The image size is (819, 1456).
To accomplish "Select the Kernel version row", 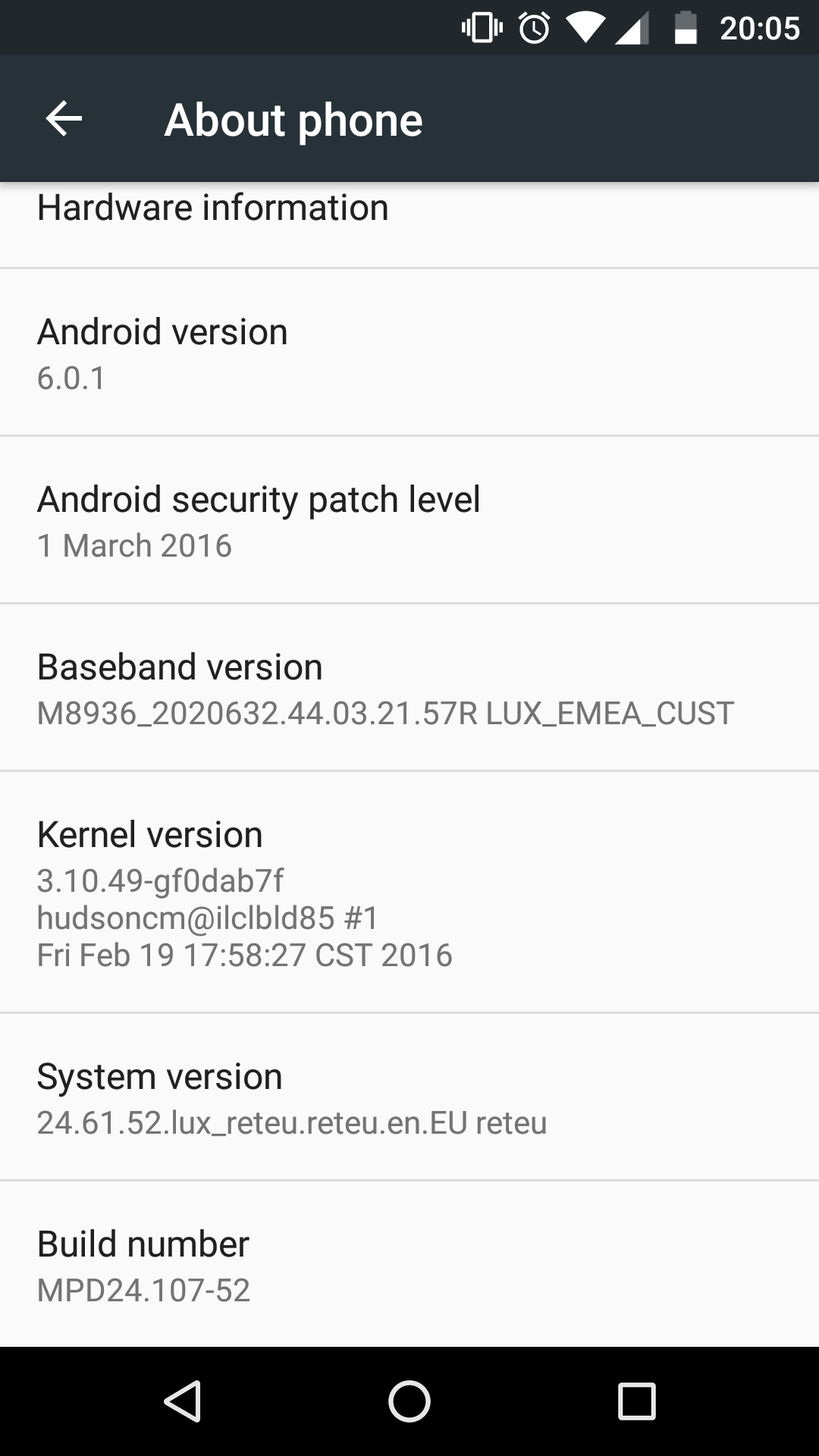I will pos(409,893).
